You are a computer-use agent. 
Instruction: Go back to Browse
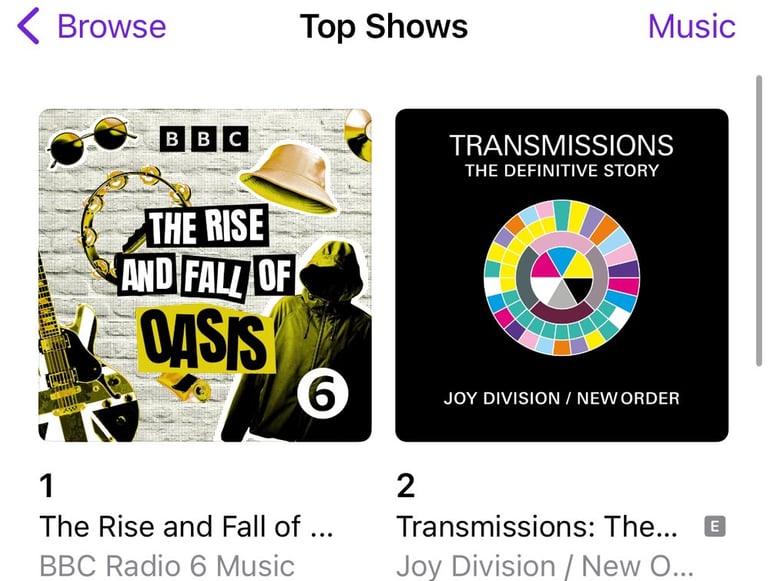(x=92, y=27)
